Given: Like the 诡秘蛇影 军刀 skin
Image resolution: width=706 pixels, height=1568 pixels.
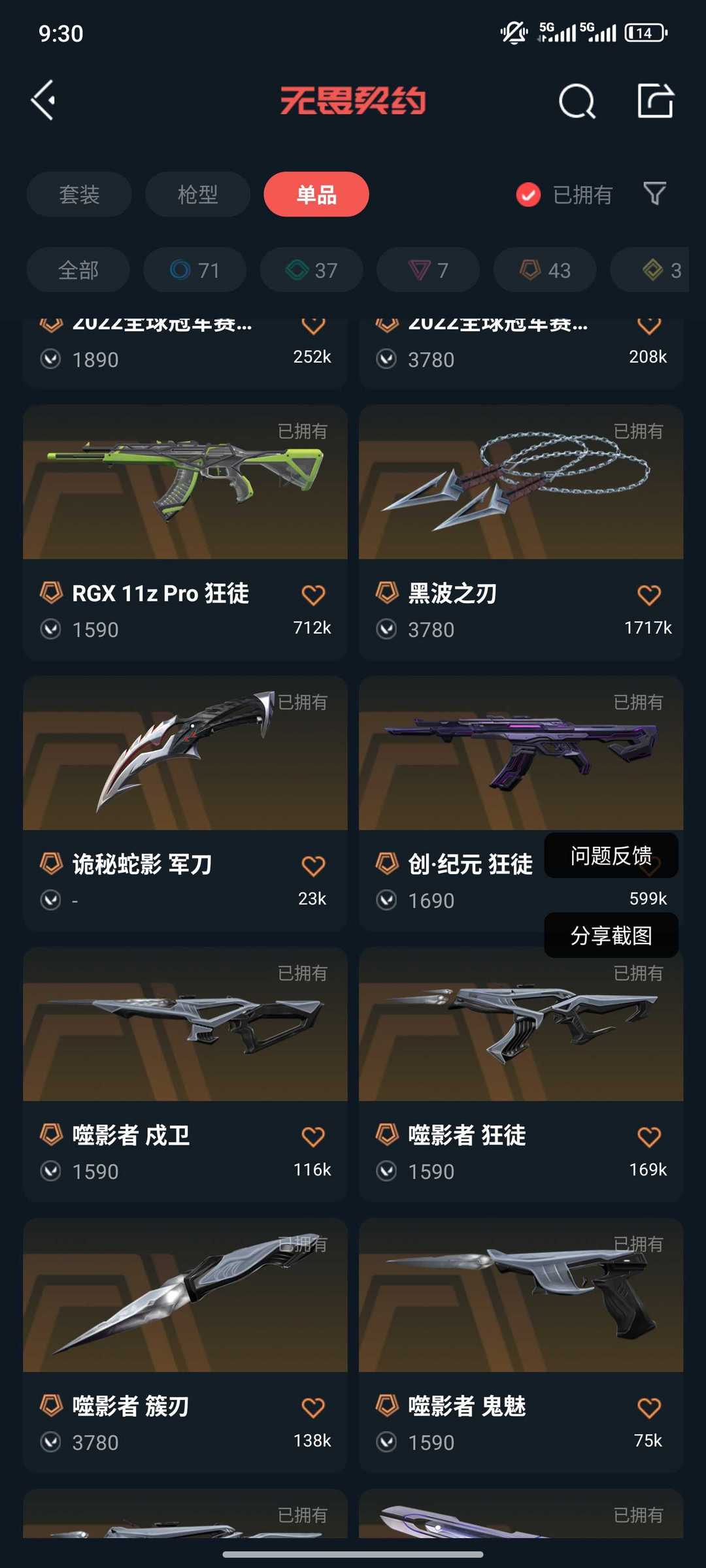Looking at the screenshot, I should click(313, 866).
